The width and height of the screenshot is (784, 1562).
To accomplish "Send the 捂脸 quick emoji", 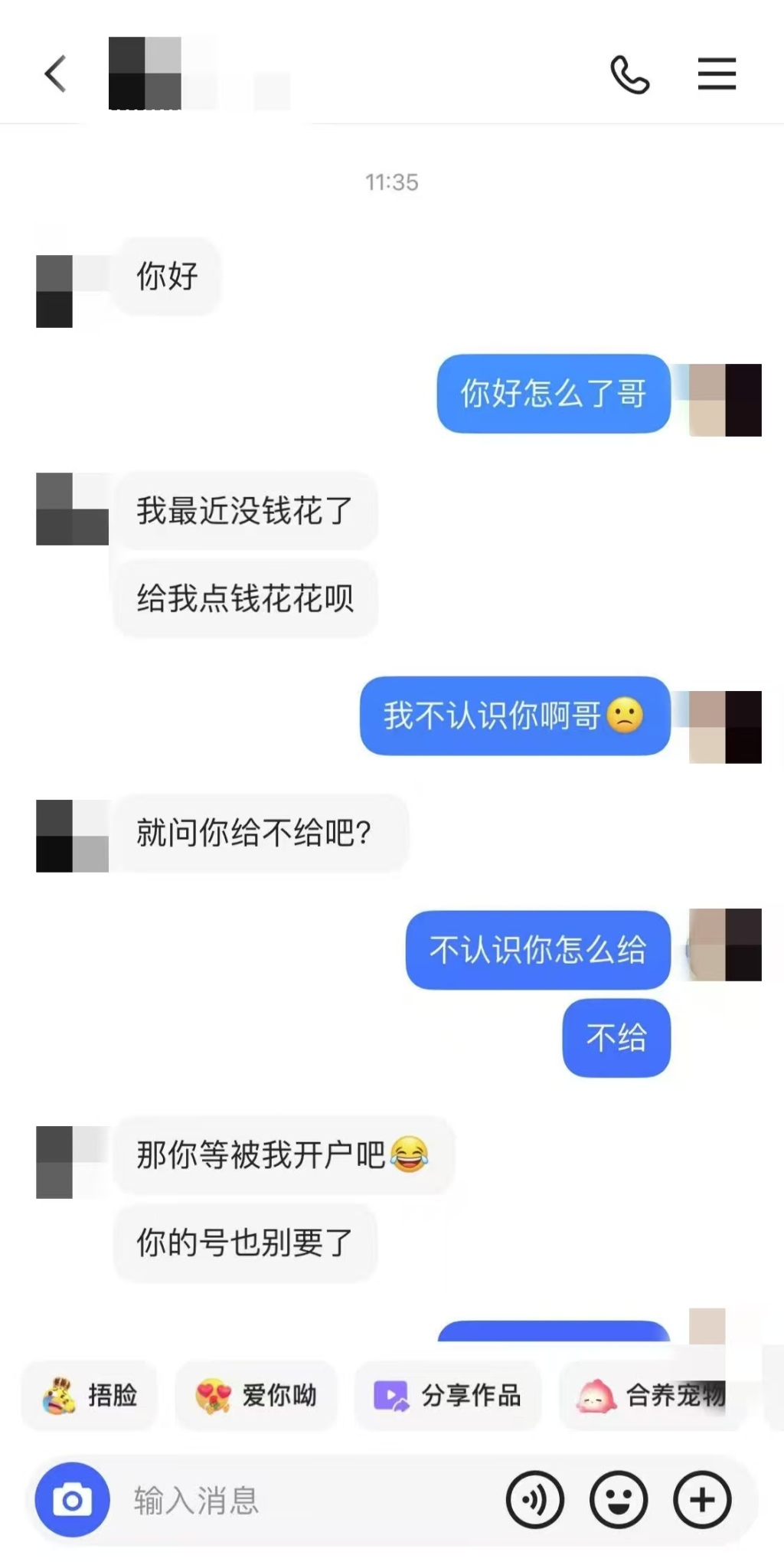I will (x=90, y=1395).
